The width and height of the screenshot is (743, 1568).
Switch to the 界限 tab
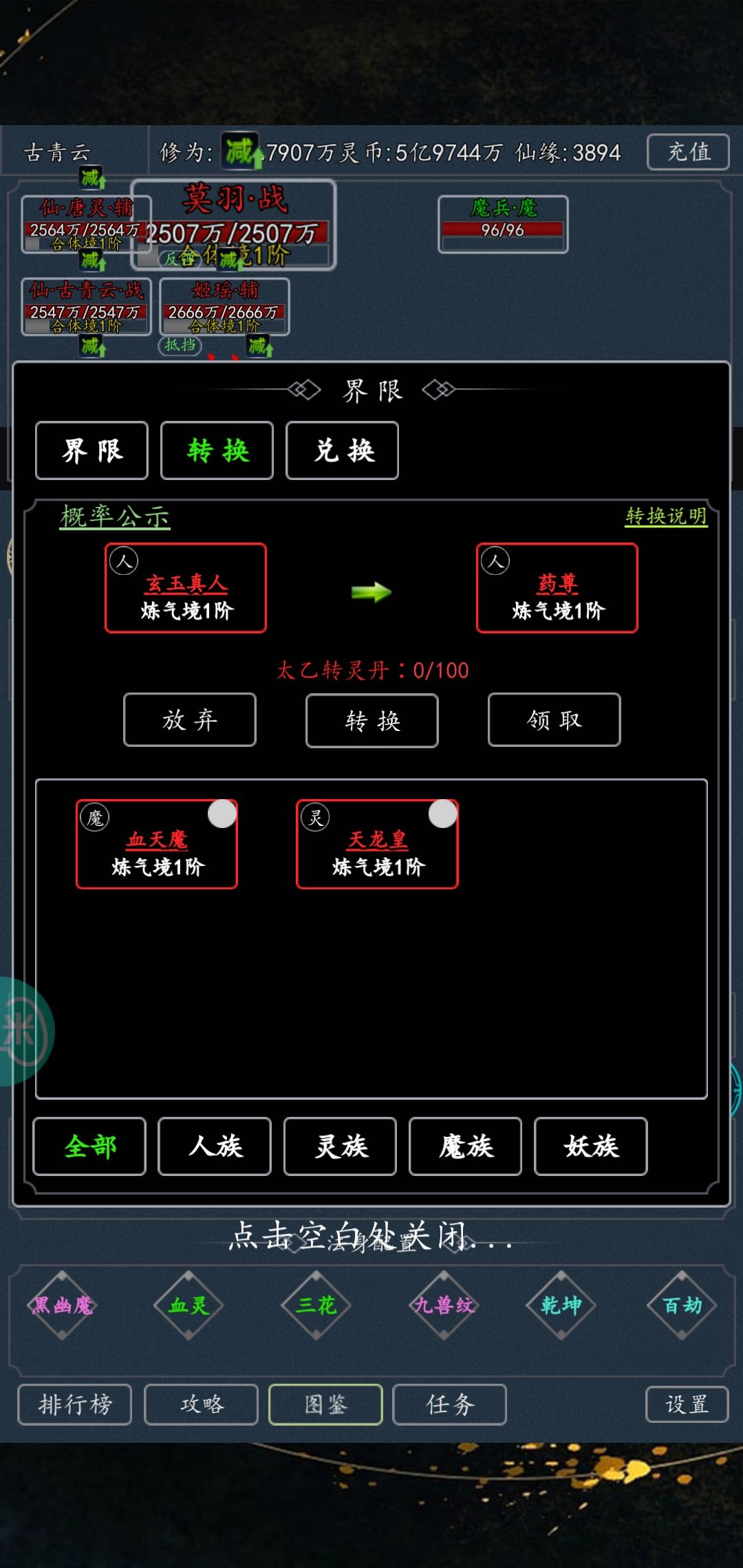(92, 450)
